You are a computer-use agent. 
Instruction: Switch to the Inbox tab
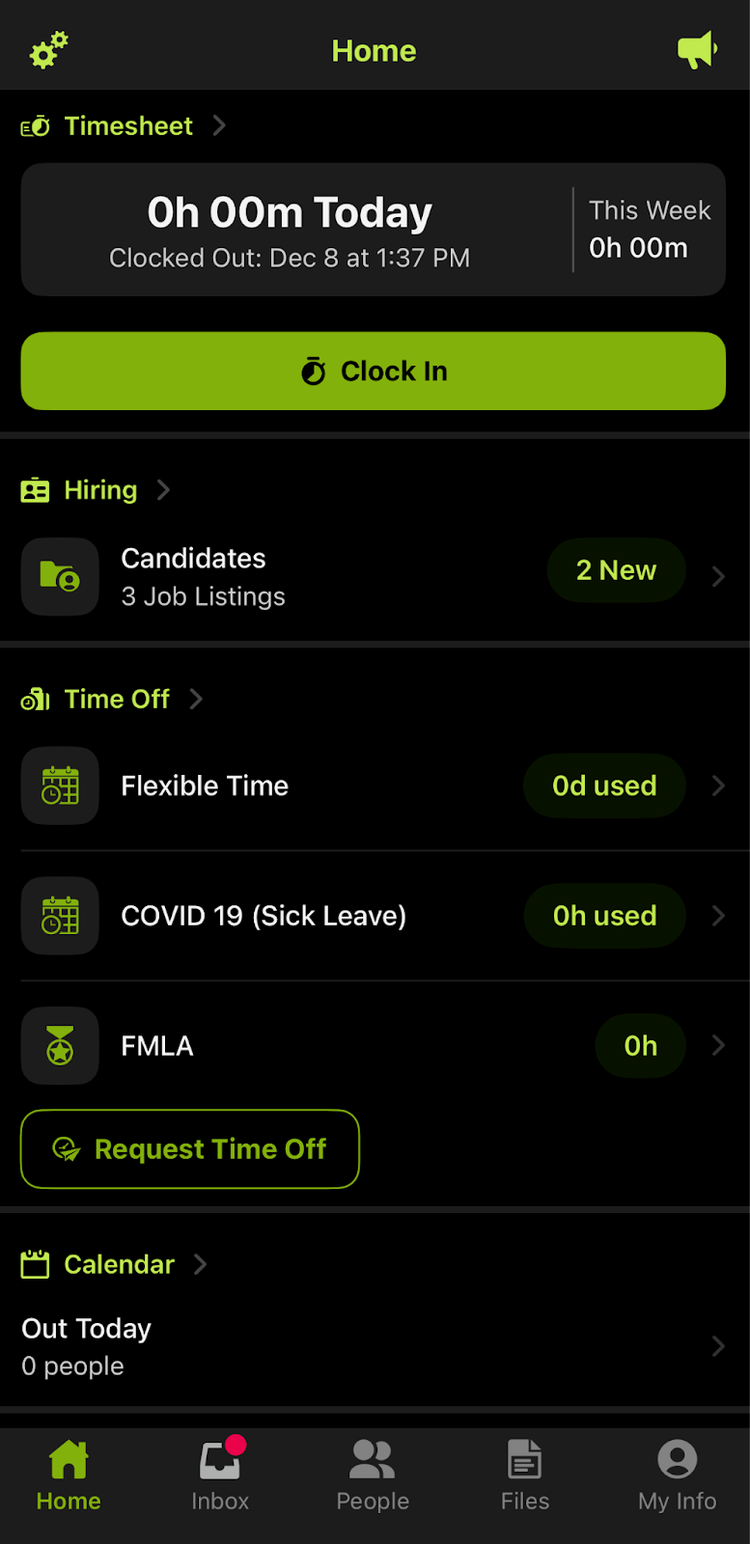click(x=220, y=1475)
